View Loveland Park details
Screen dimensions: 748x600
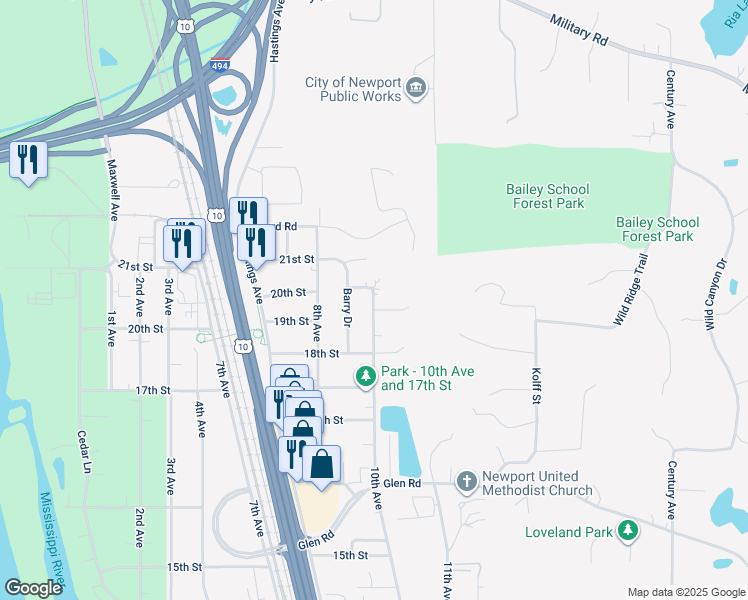tap(628, 531)
